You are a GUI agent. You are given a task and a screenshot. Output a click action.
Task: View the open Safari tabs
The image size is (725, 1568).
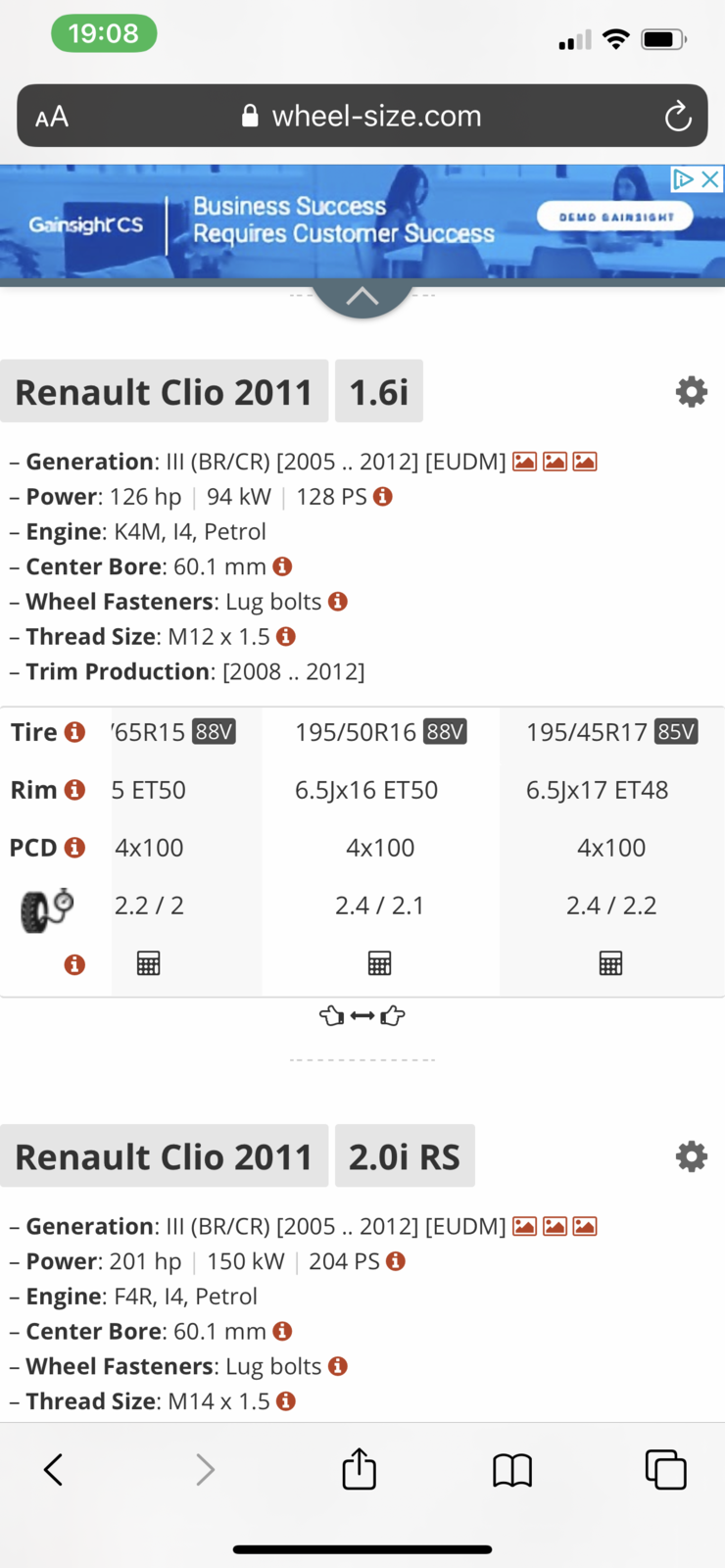(x=665, y=1469)
